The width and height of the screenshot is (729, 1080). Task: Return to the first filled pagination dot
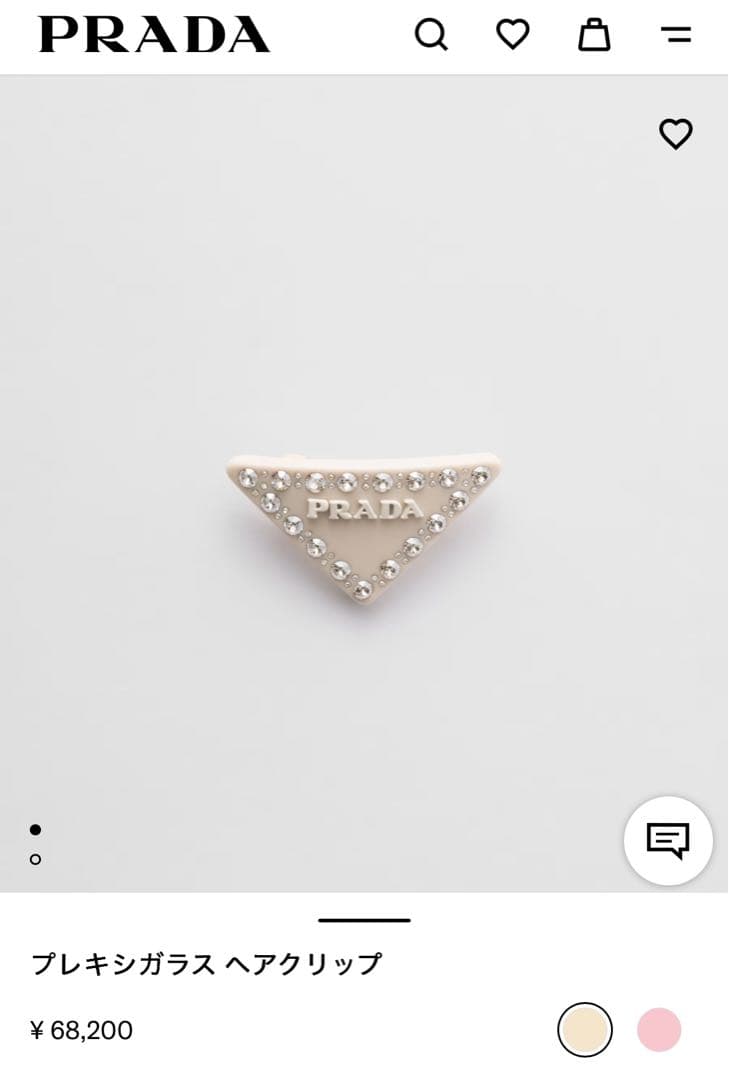click(36, 830)
